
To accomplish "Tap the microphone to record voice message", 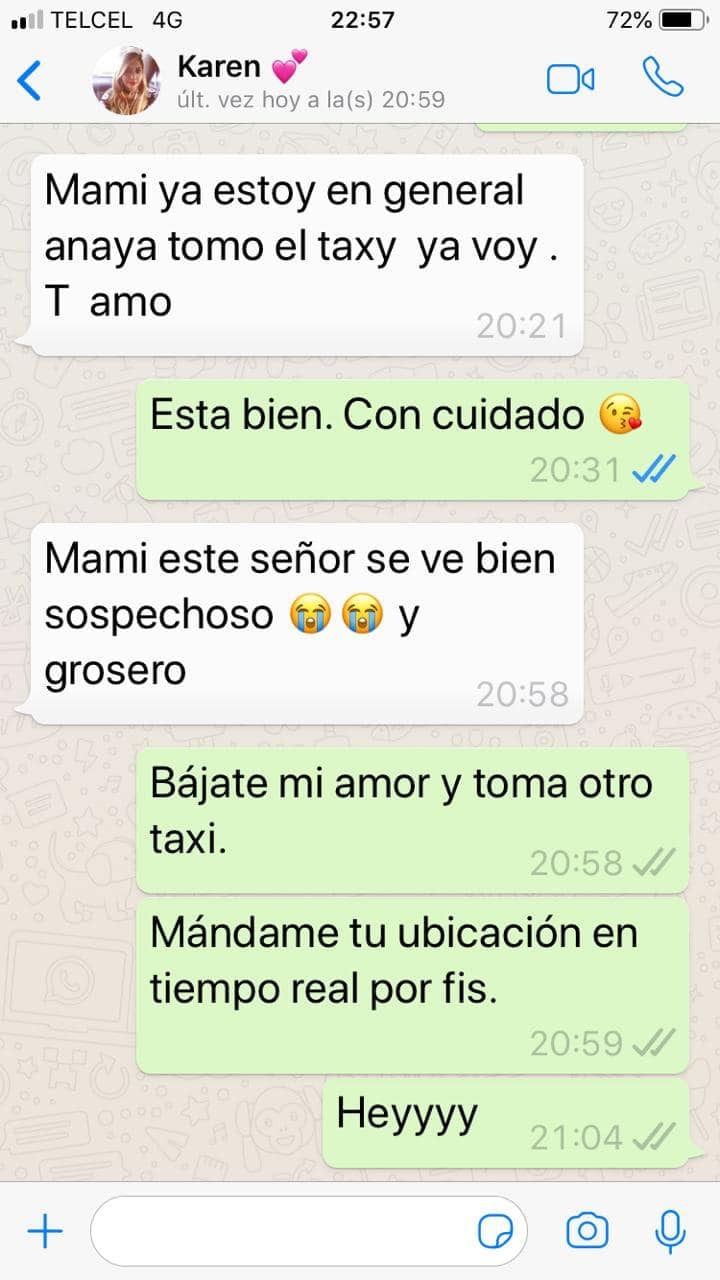I will 669,1231.
